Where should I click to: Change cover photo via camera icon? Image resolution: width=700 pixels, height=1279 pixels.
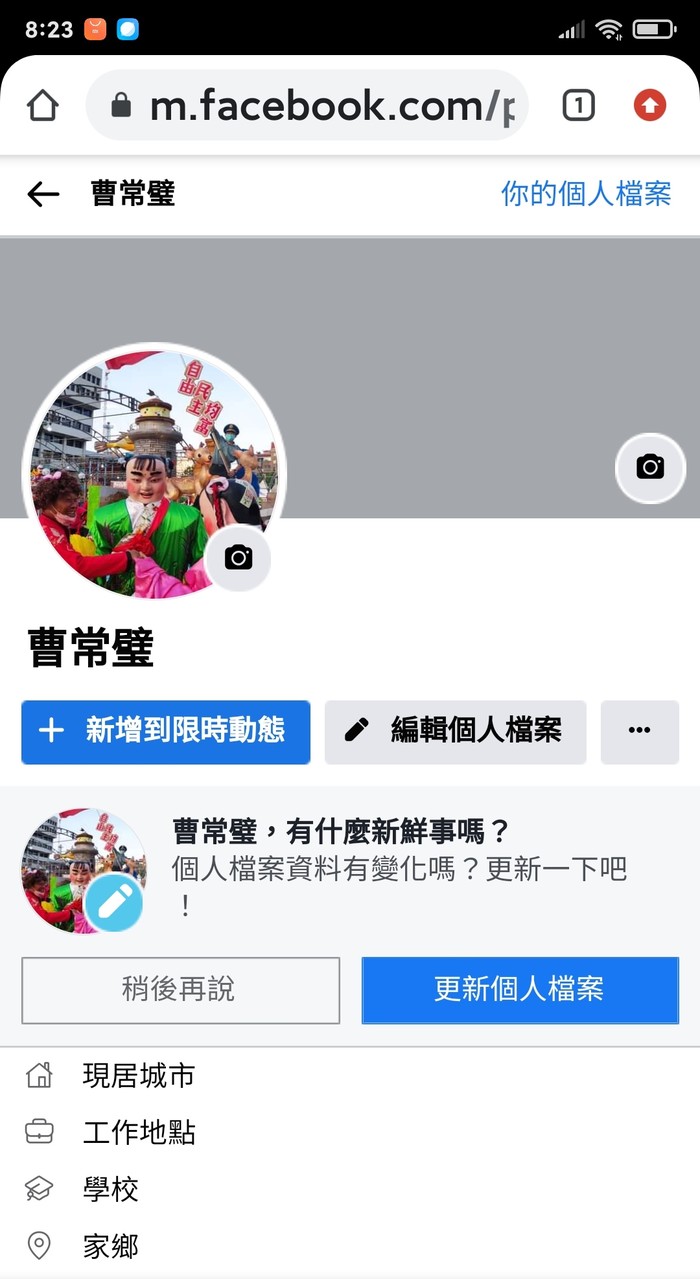[650, 467]
